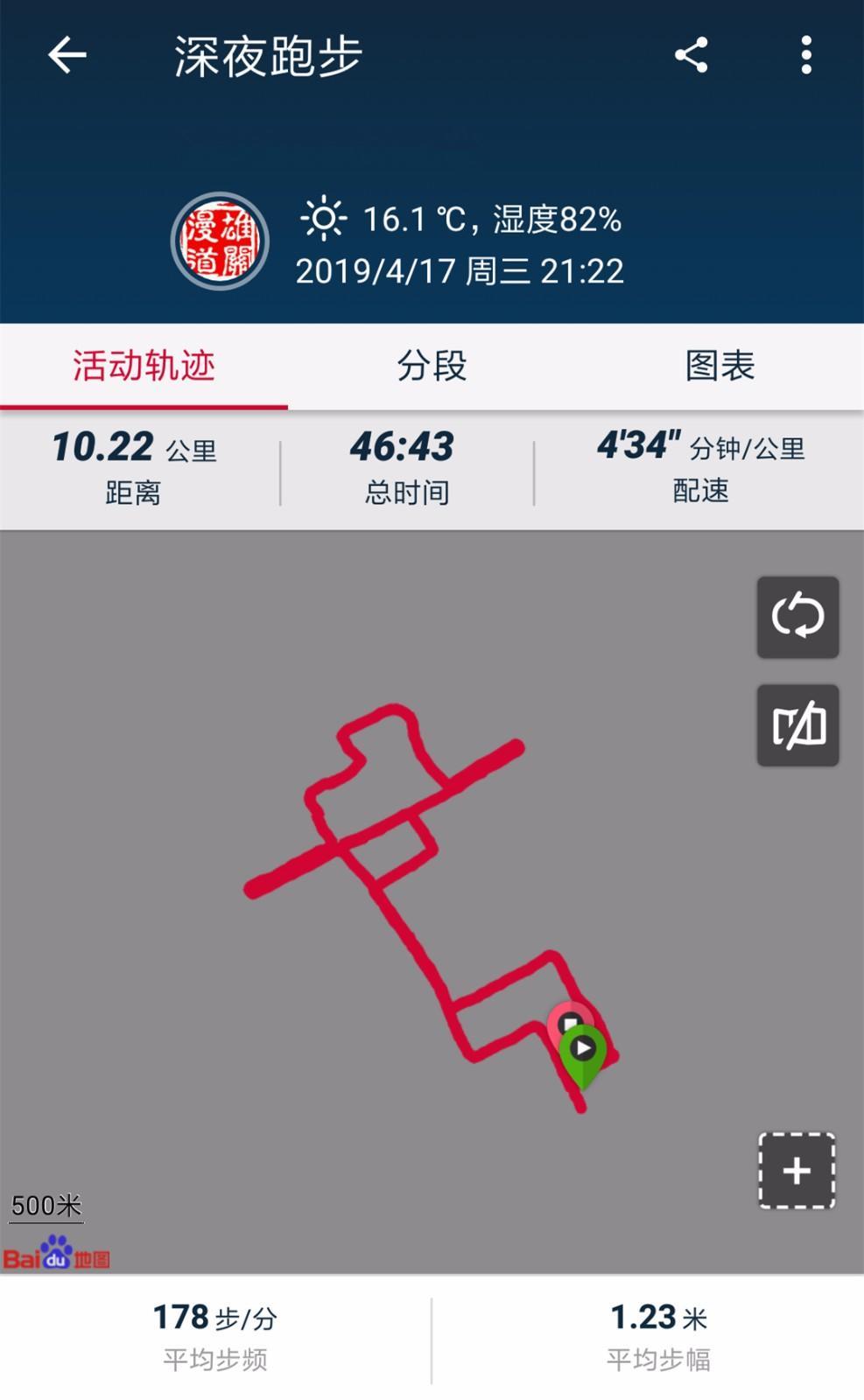Share this running activity
Screen dimensions: 864x1400
point(691,56)
